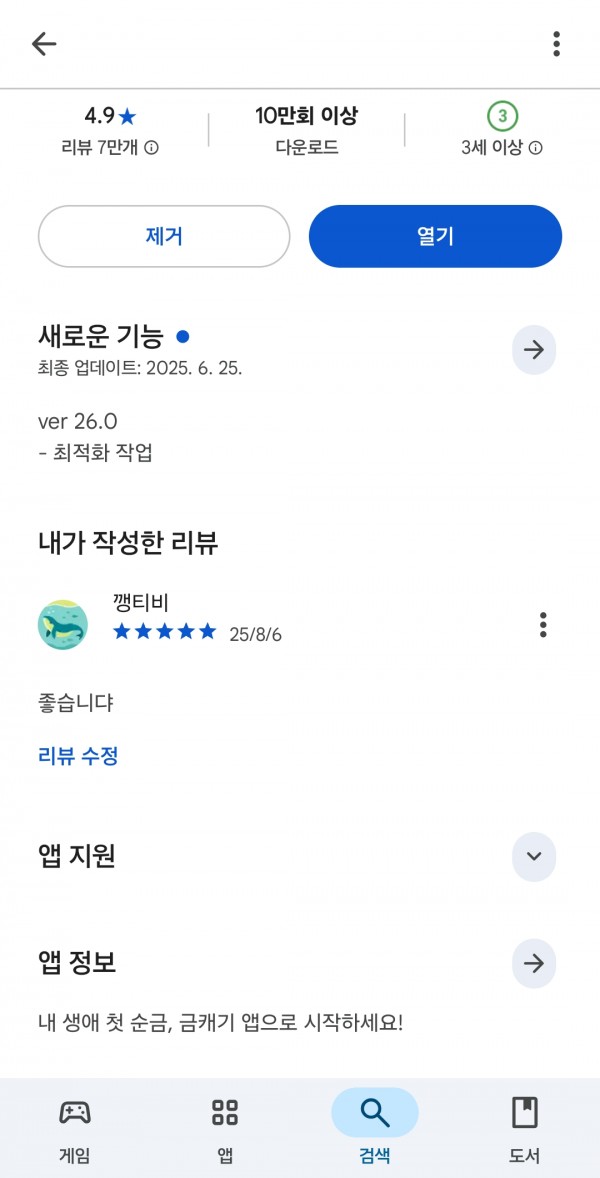Edit review via 리뷰 수정
The width and height of the screenshot is (600, 1178).
(78, 755)
